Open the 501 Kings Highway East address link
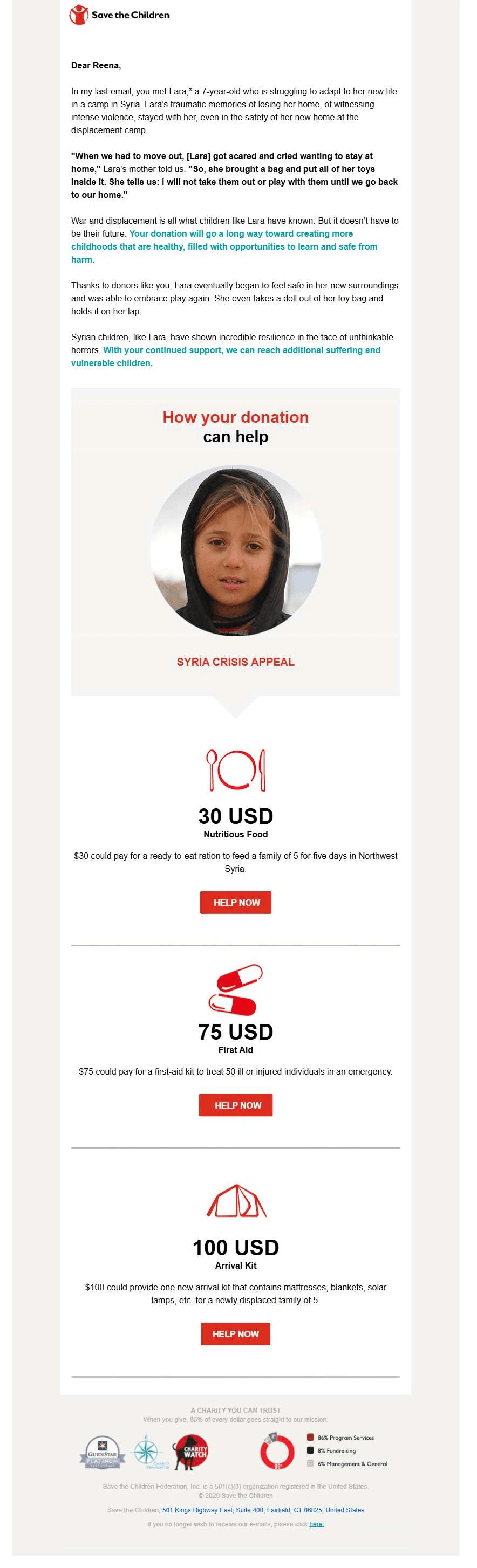The width and height of the screenshot is (477, 1568). 263,1510
